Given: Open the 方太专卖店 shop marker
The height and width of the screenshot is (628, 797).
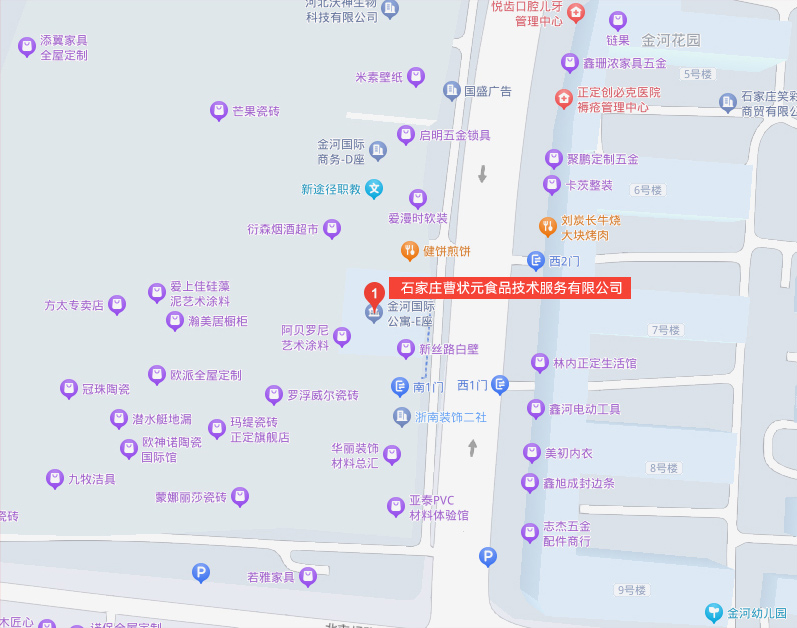Looking at the screenshot, I should [117, 304].
